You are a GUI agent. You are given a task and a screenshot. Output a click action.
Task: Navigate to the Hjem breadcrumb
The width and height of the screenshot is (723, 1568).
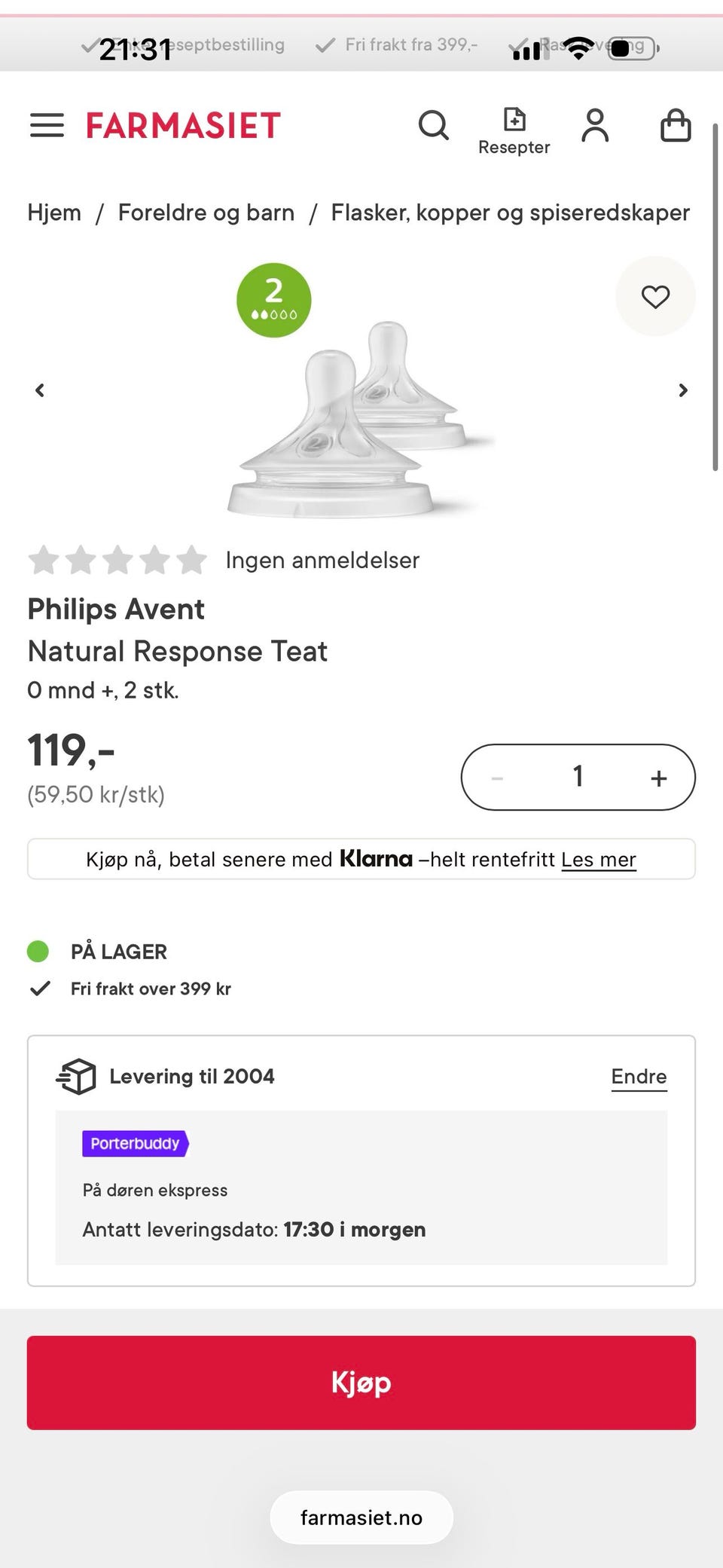coord(53,212)
